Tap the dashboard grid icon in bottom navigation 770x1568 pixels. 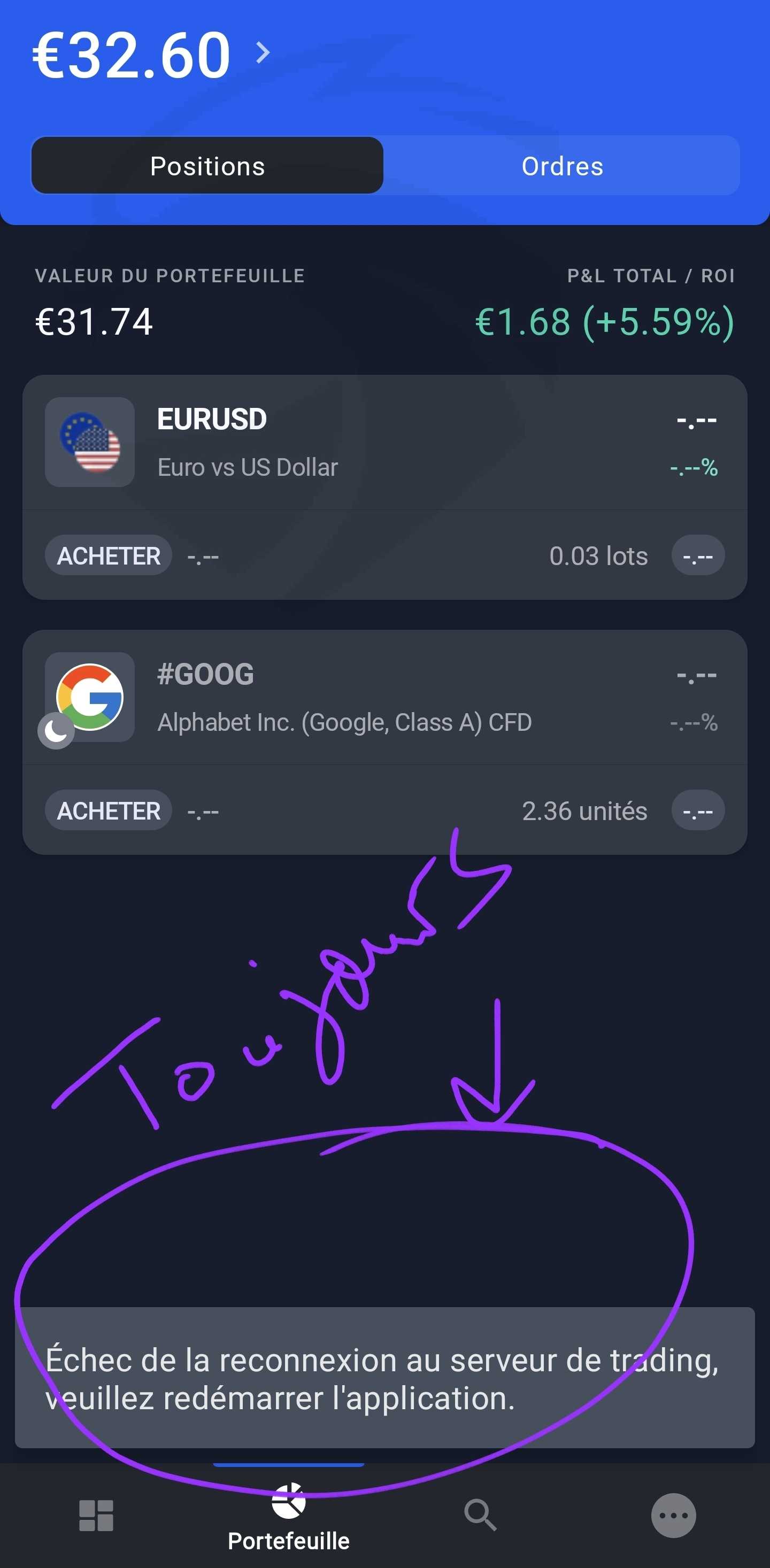[x=96, y=1516]
